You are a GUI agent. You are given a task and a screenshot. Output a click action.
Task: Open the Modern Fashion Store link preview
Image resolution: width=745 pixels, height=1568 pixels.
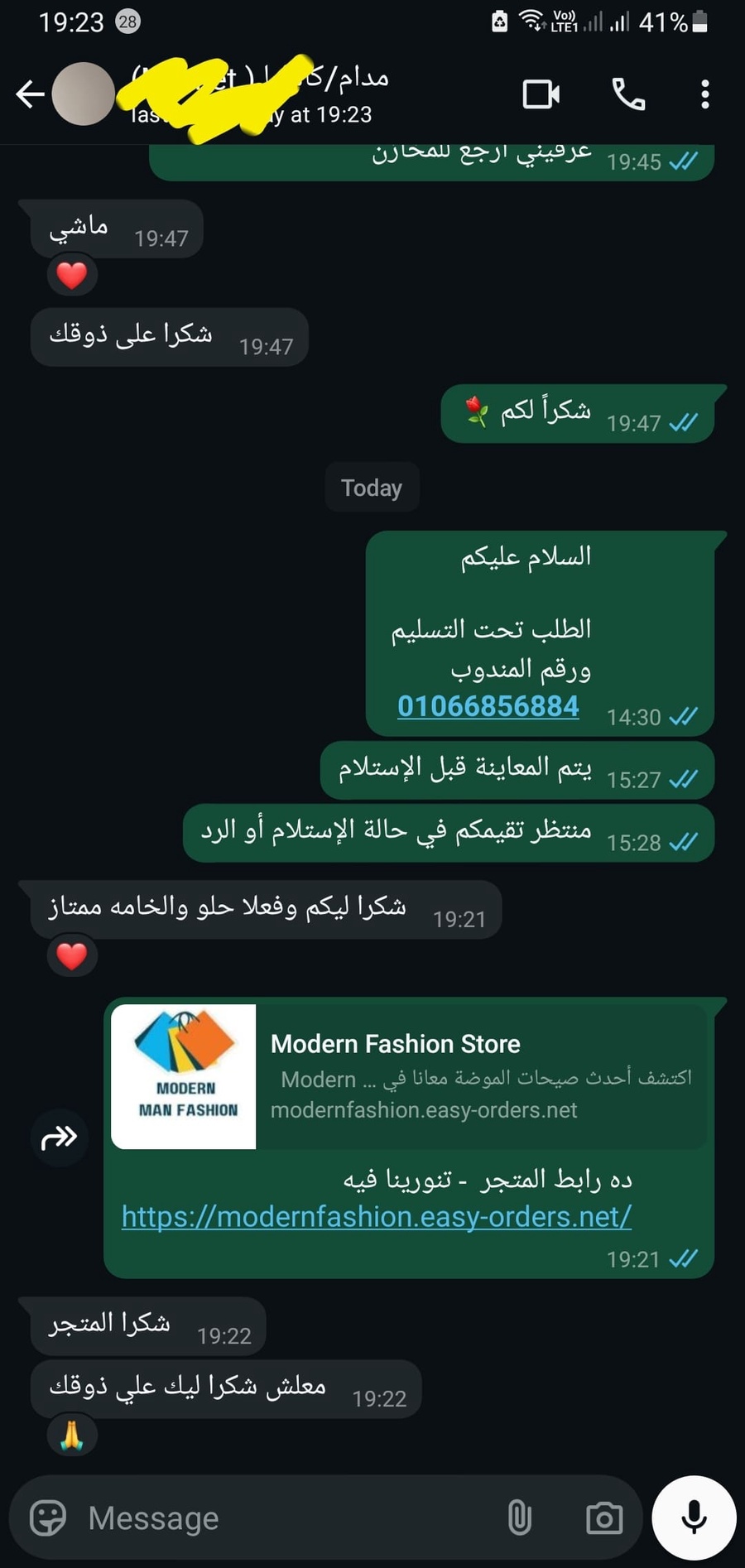click(411, 1076)
